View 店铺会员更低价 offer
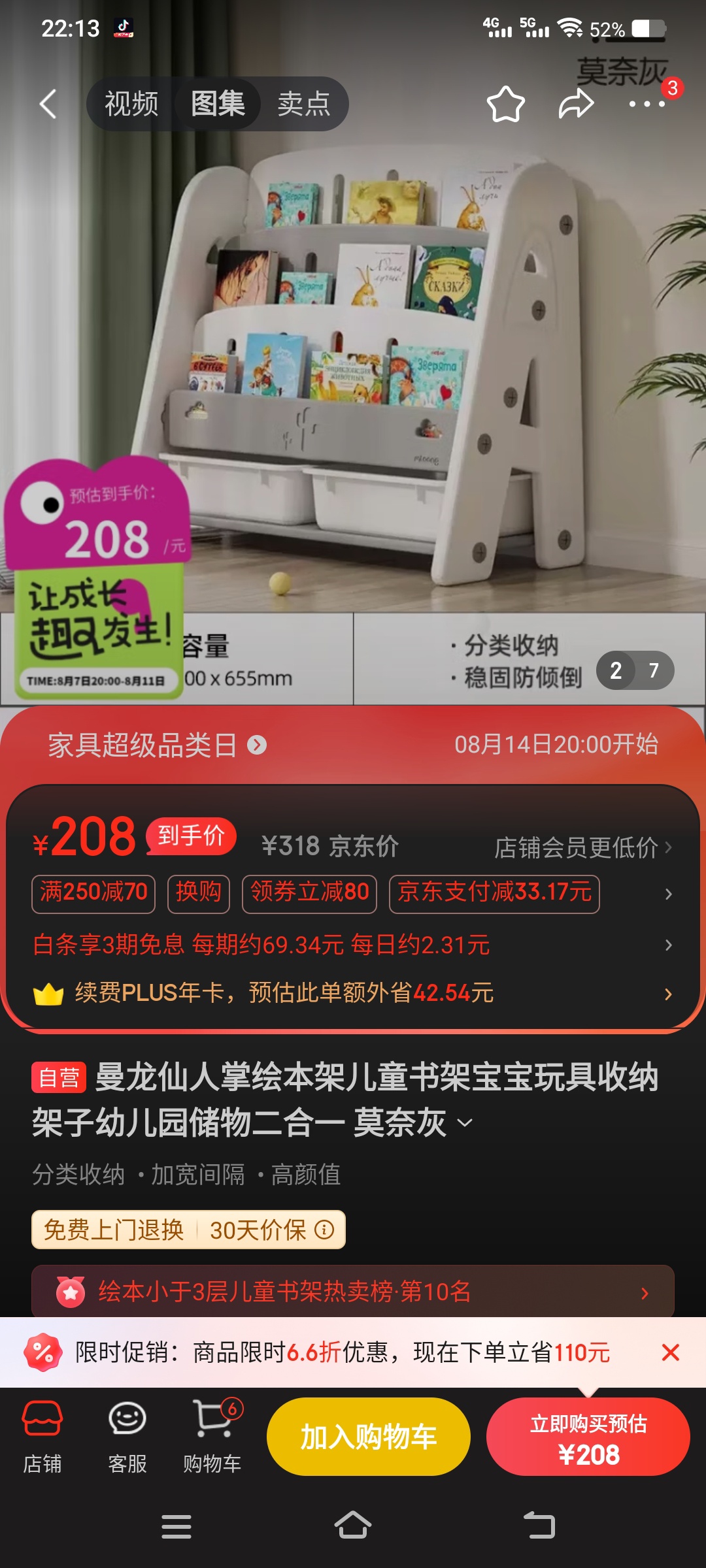The image size is (706, 1568). pyautogui.click(x=582, y=848)
